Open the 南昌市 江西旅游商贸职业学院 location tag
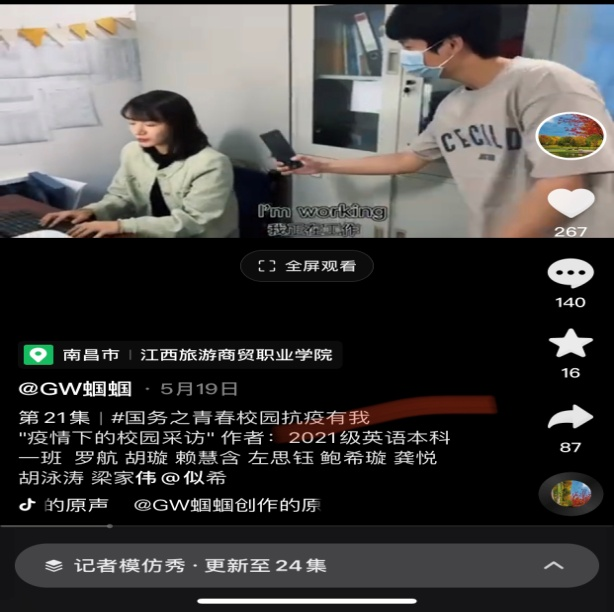614x612 pixels. (x=181, y=355)
